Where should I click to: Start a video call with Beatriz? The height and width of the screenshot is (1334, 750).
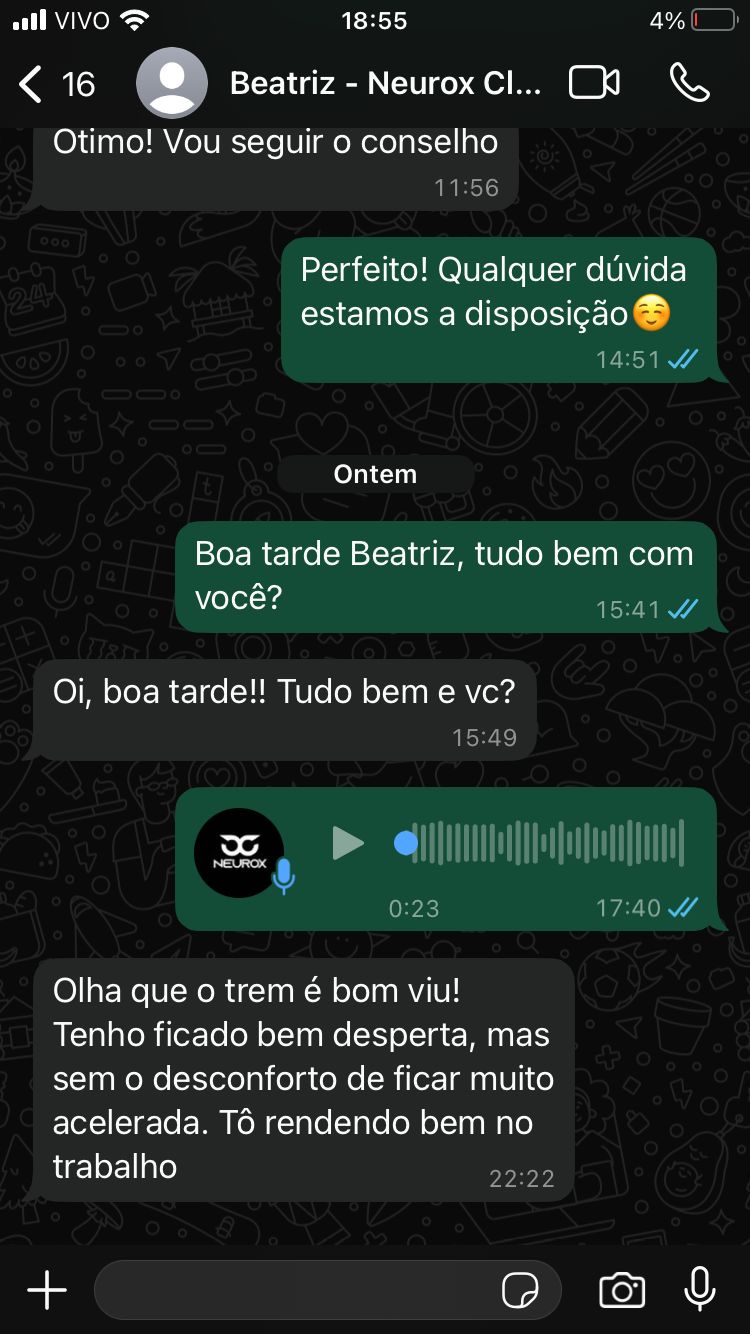click(594, 83)
